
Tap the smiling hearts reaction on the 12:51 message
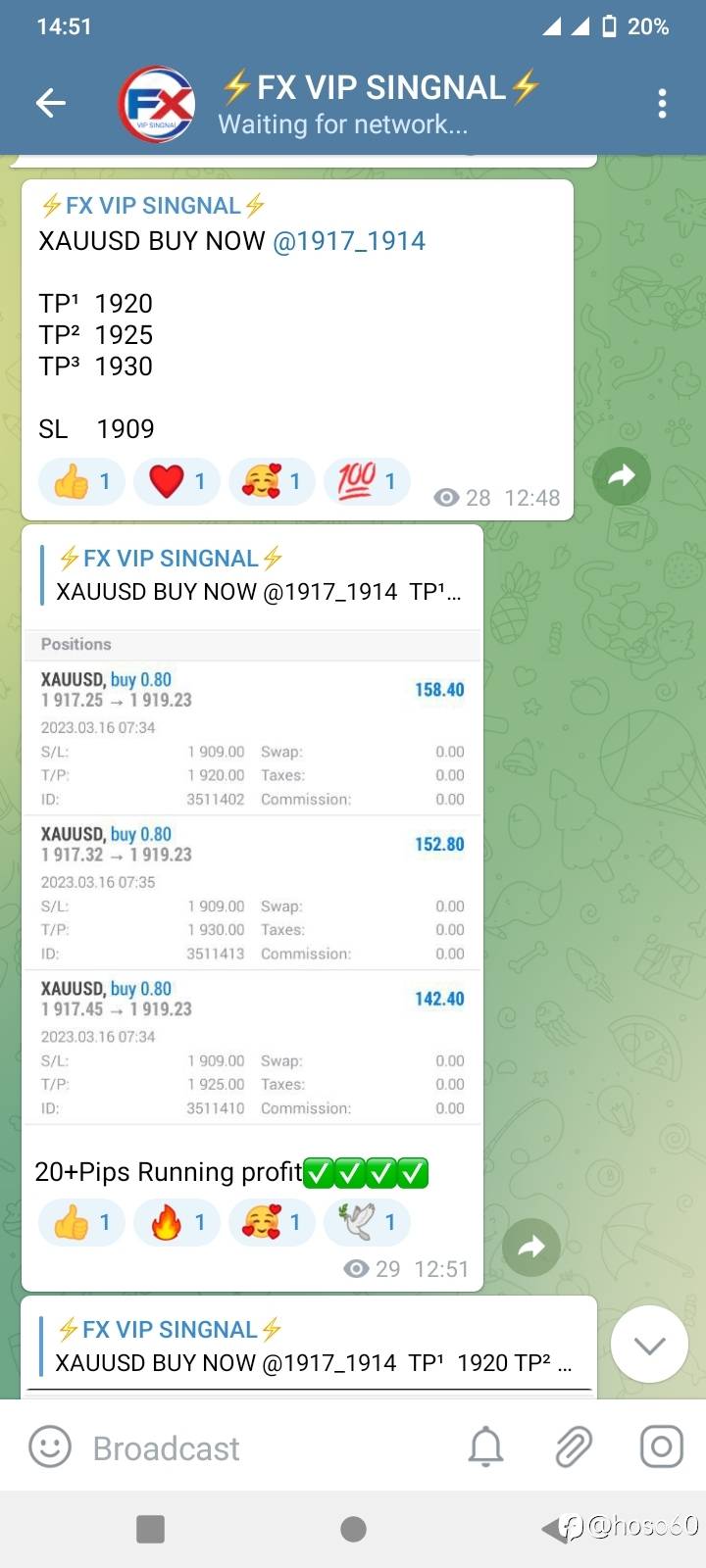[x=272, y=1223]
